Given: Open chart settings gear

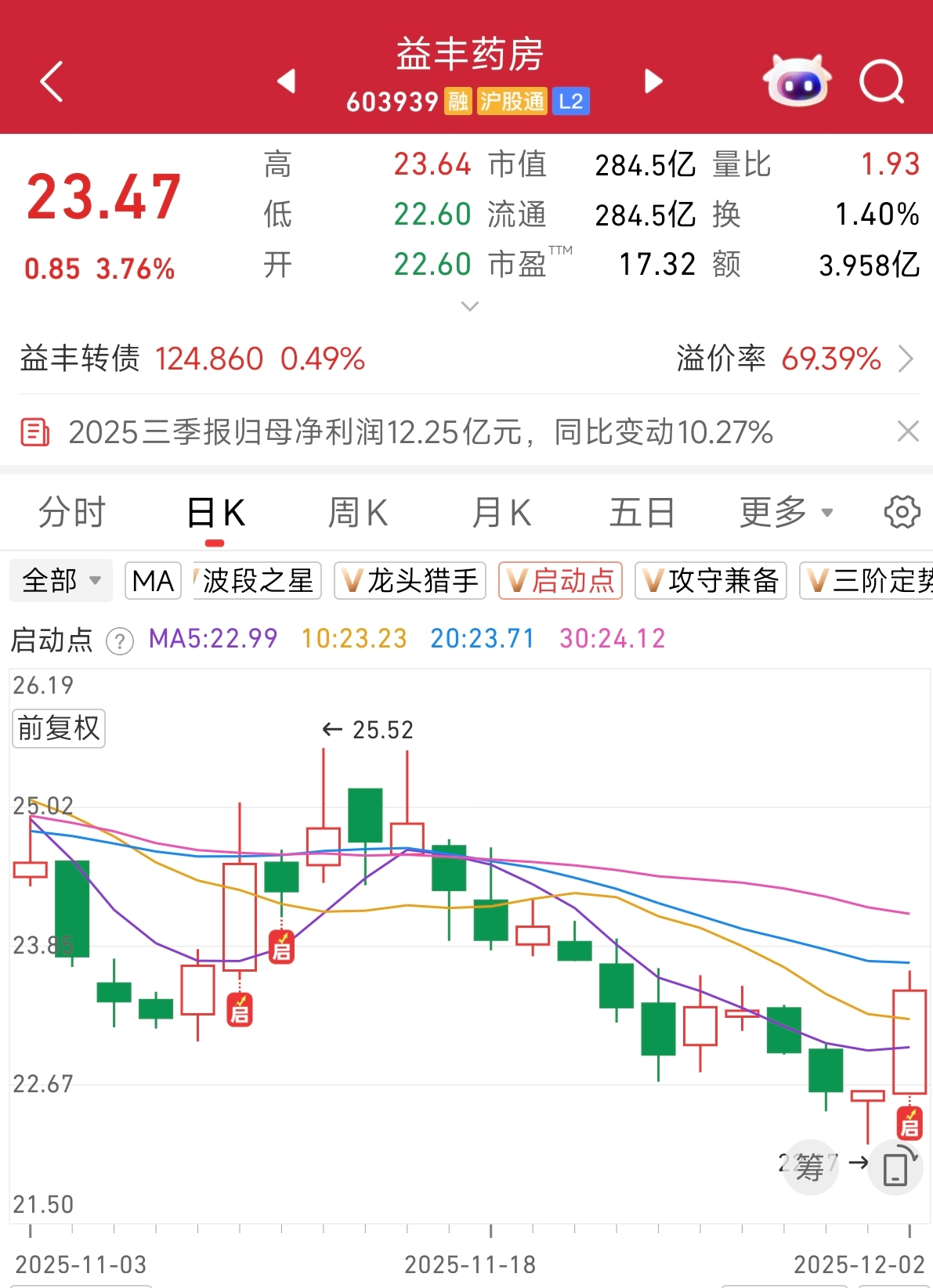Looking at the screenshot, I should [x=902, y=513].
